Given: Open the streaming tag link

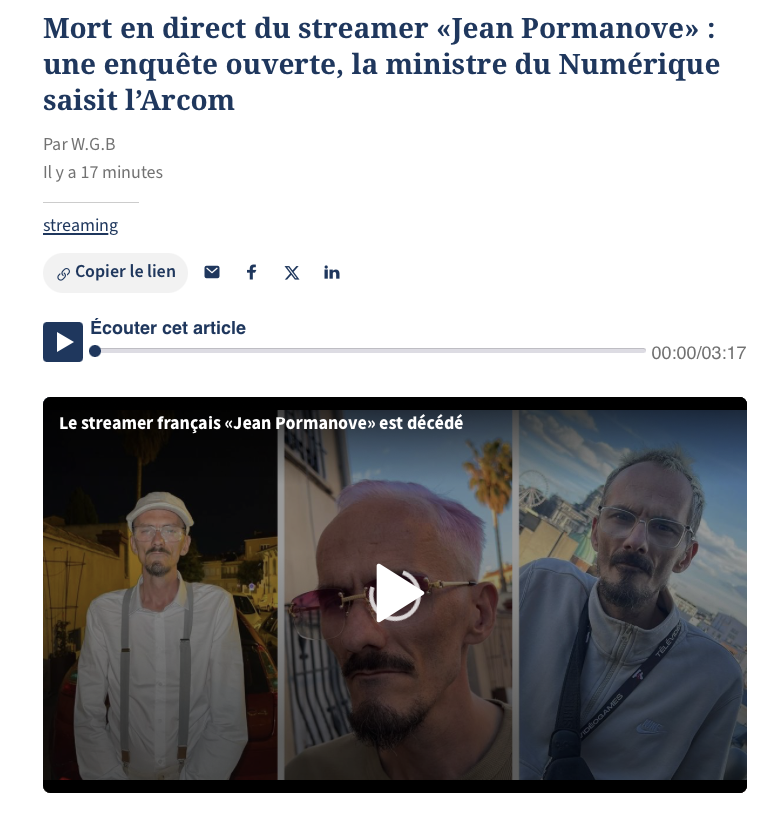Looking at the screenshot, I should [80, 225].
